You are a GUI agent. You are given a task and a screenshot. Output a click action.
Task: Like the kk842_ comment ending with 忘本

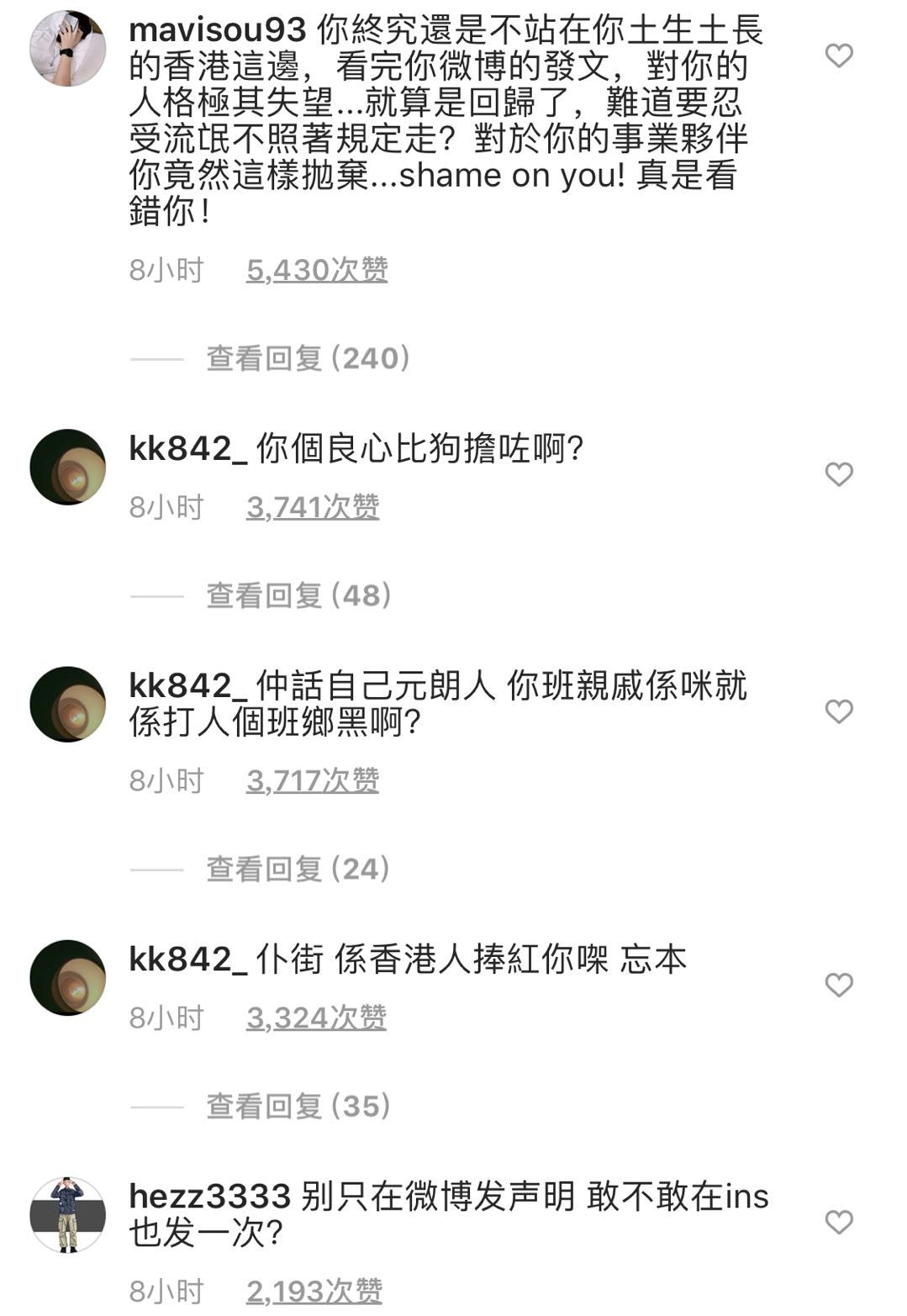pos(838,985)
